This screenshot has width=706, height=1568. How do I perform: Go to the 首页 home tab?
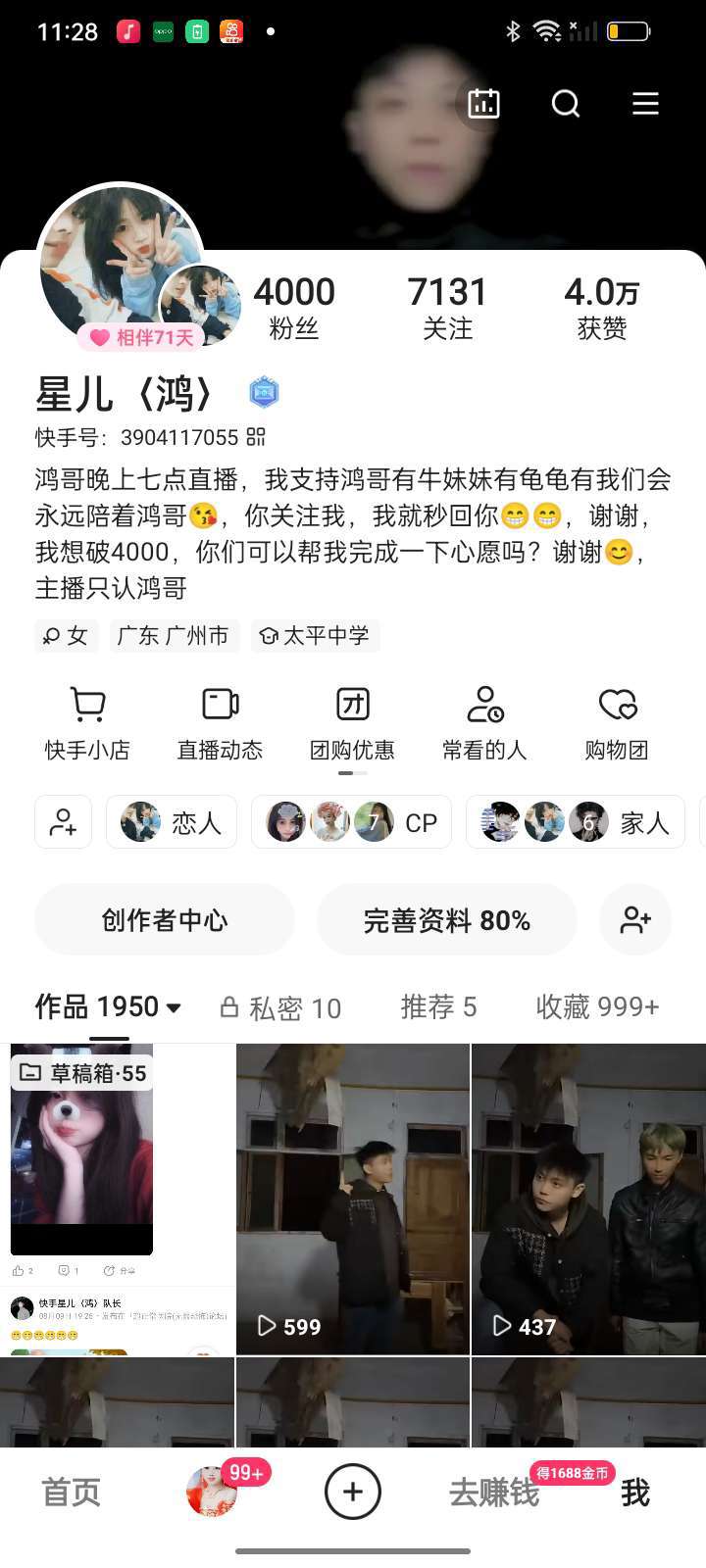click(71, 1493)
